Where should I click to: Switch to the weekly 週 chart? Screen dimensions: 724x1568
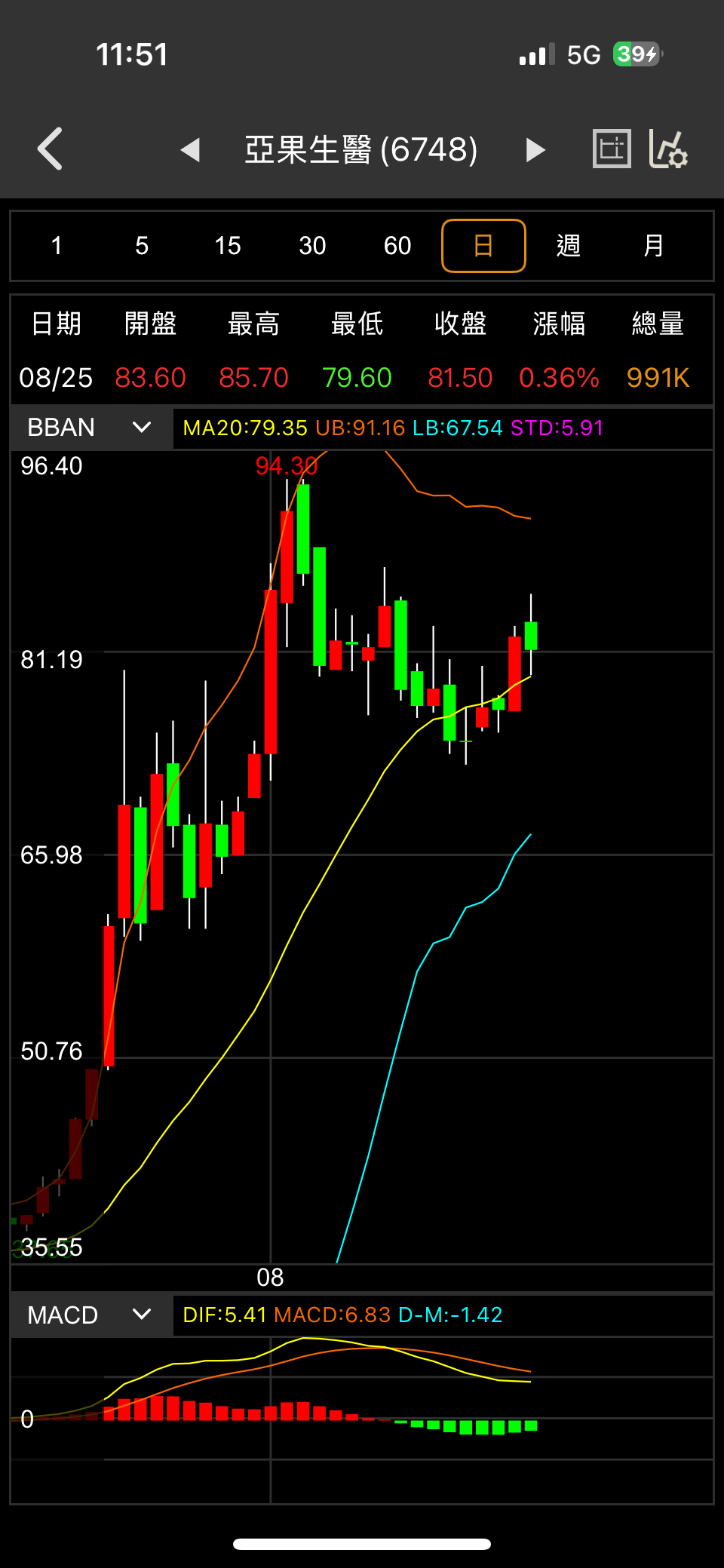[569, 246]
